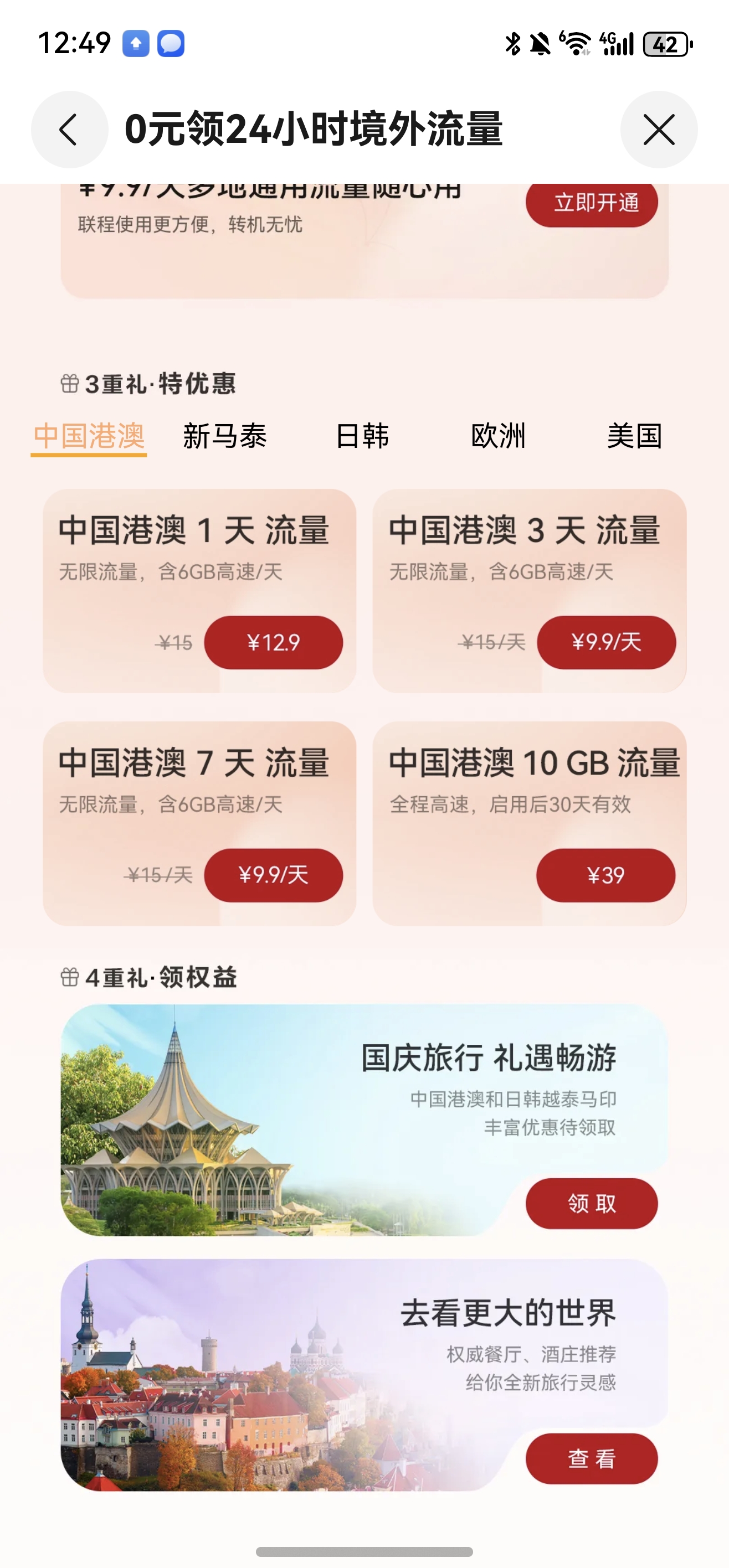Buy 中国港澳 3 天 plan at ¥9.9/天
The width and height of the screenshot is (729, 1568).
click(x=606, y=643)
